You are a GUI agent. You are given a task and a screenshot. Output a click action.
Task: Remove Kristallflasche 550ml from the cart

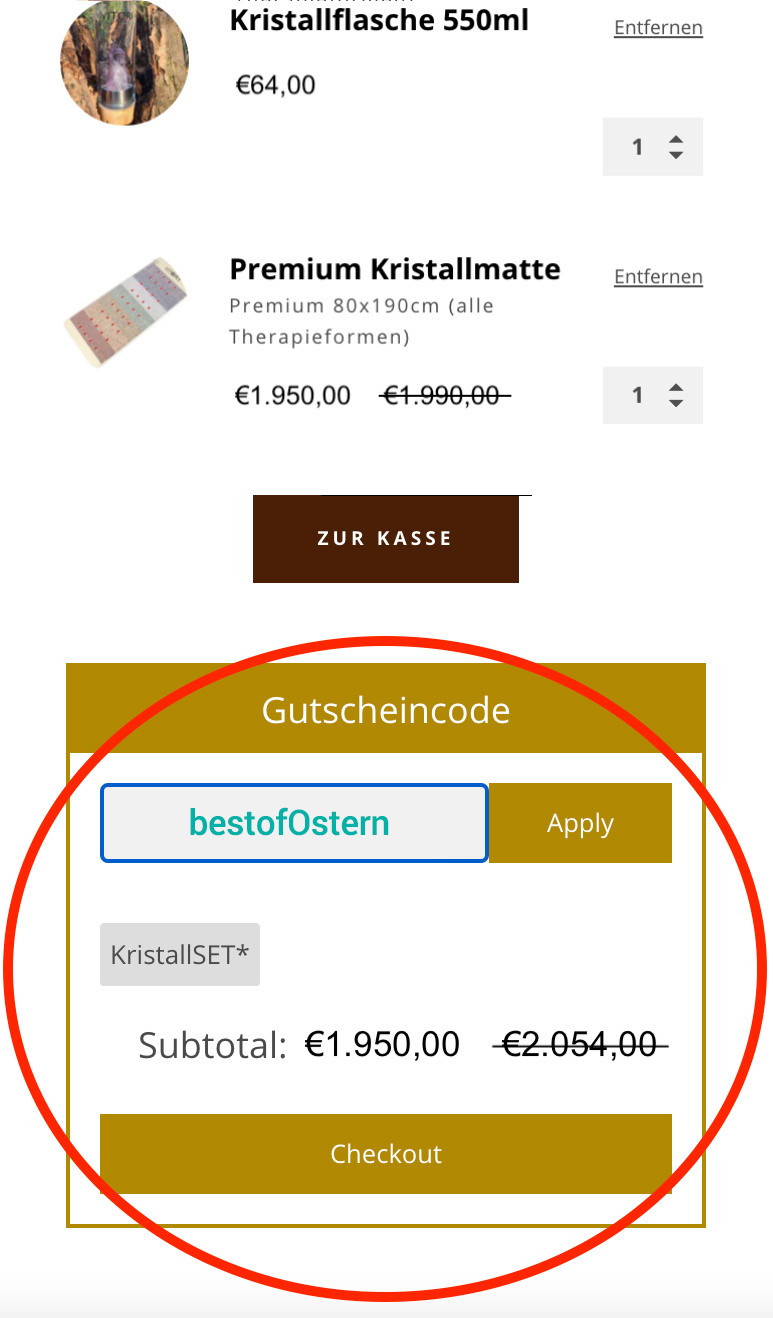click(x=658, y=28)
